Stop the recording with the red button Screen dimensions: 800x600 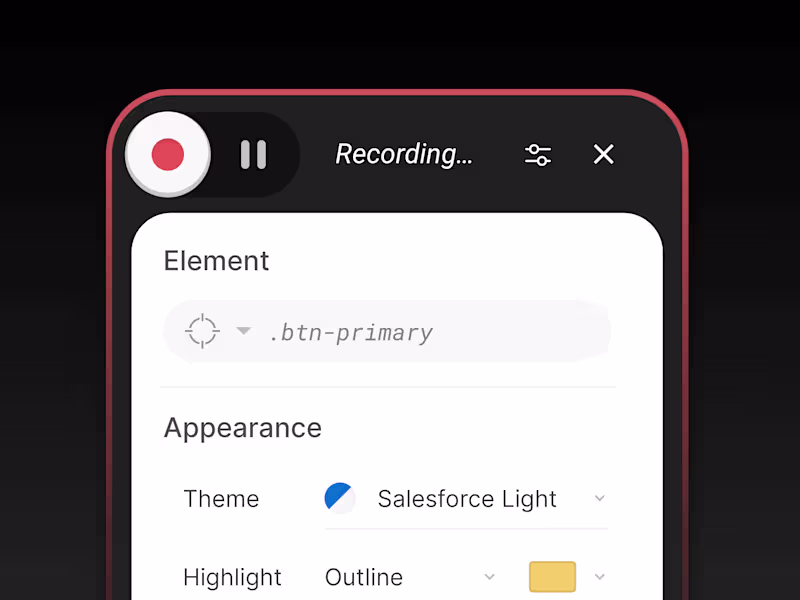[167, 155]
